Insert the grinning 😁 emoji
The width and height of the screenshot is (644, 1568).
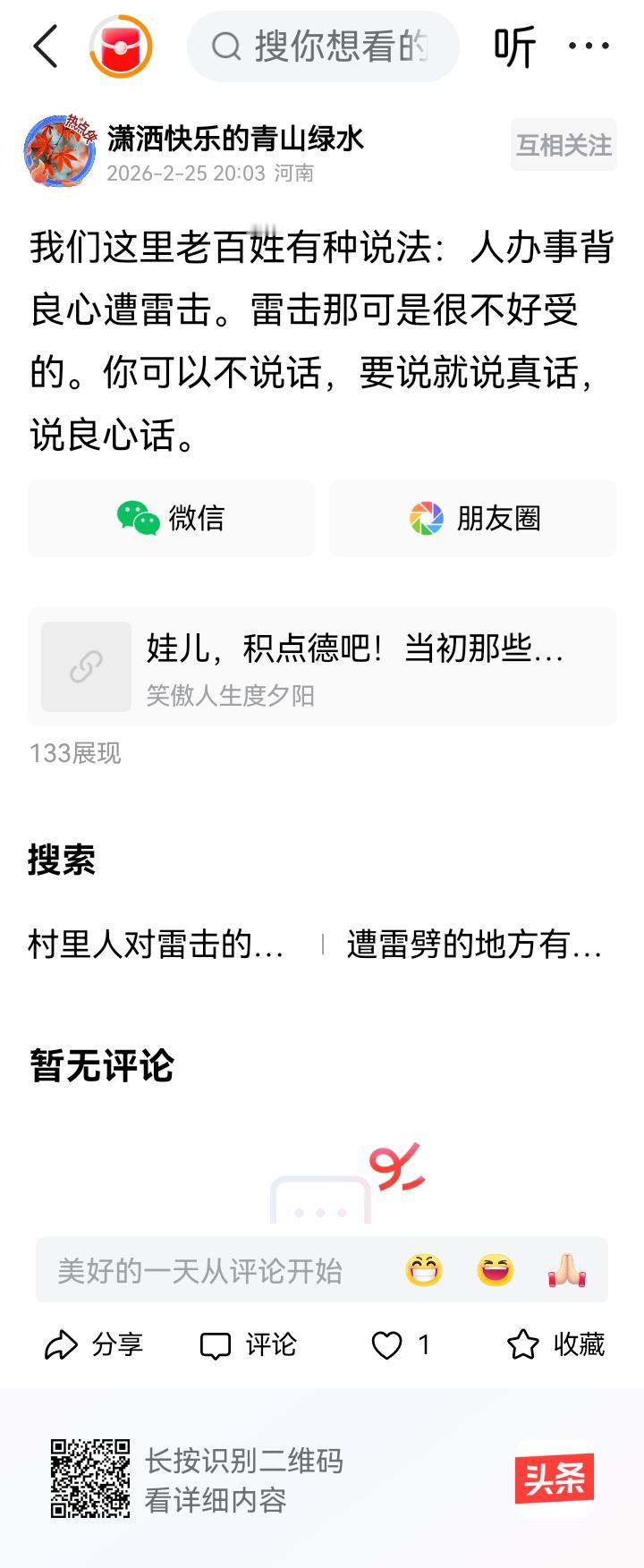(x=427, y=1268)
